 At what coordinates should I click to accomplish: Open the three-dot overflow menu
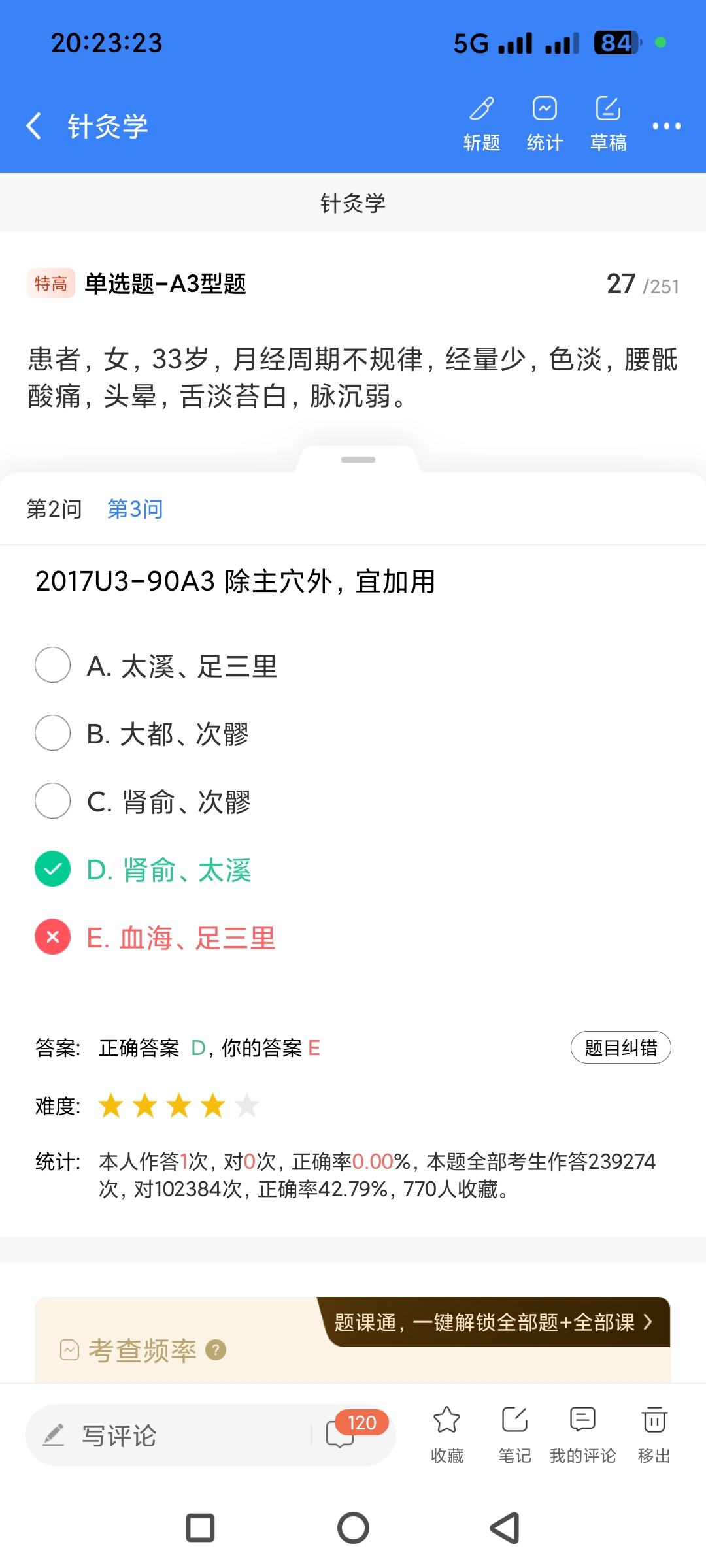[666, 126]
